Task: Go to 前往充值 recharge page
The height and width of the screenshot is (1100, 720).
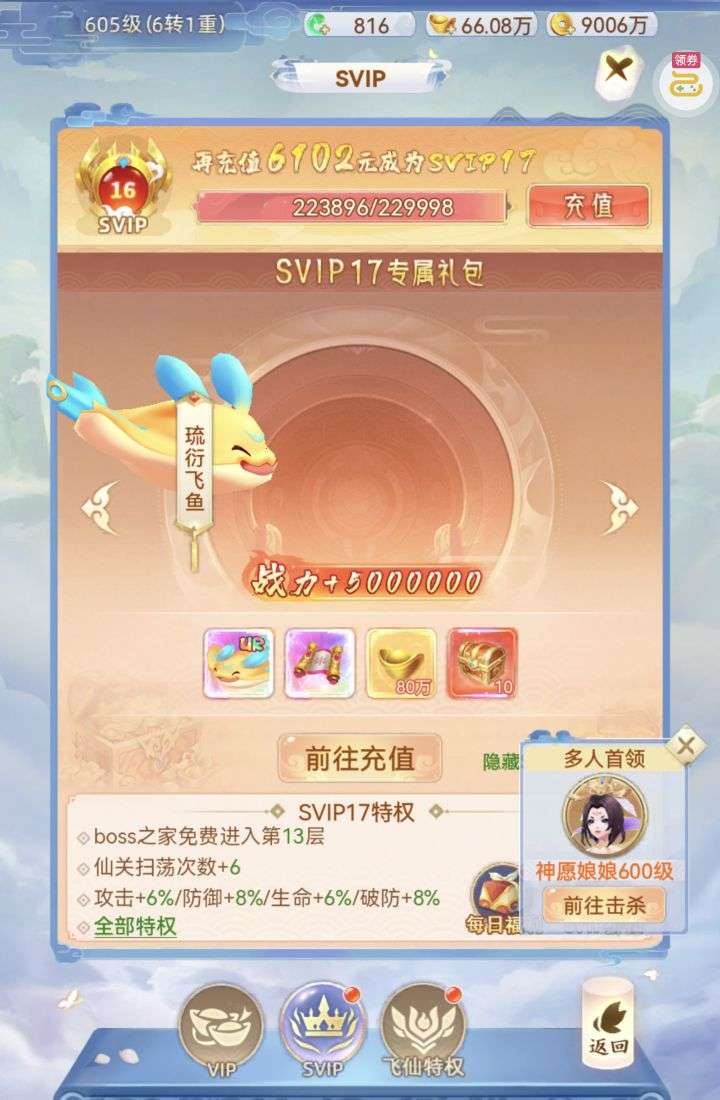Action: pyautogui.click(x=359, y=758)
